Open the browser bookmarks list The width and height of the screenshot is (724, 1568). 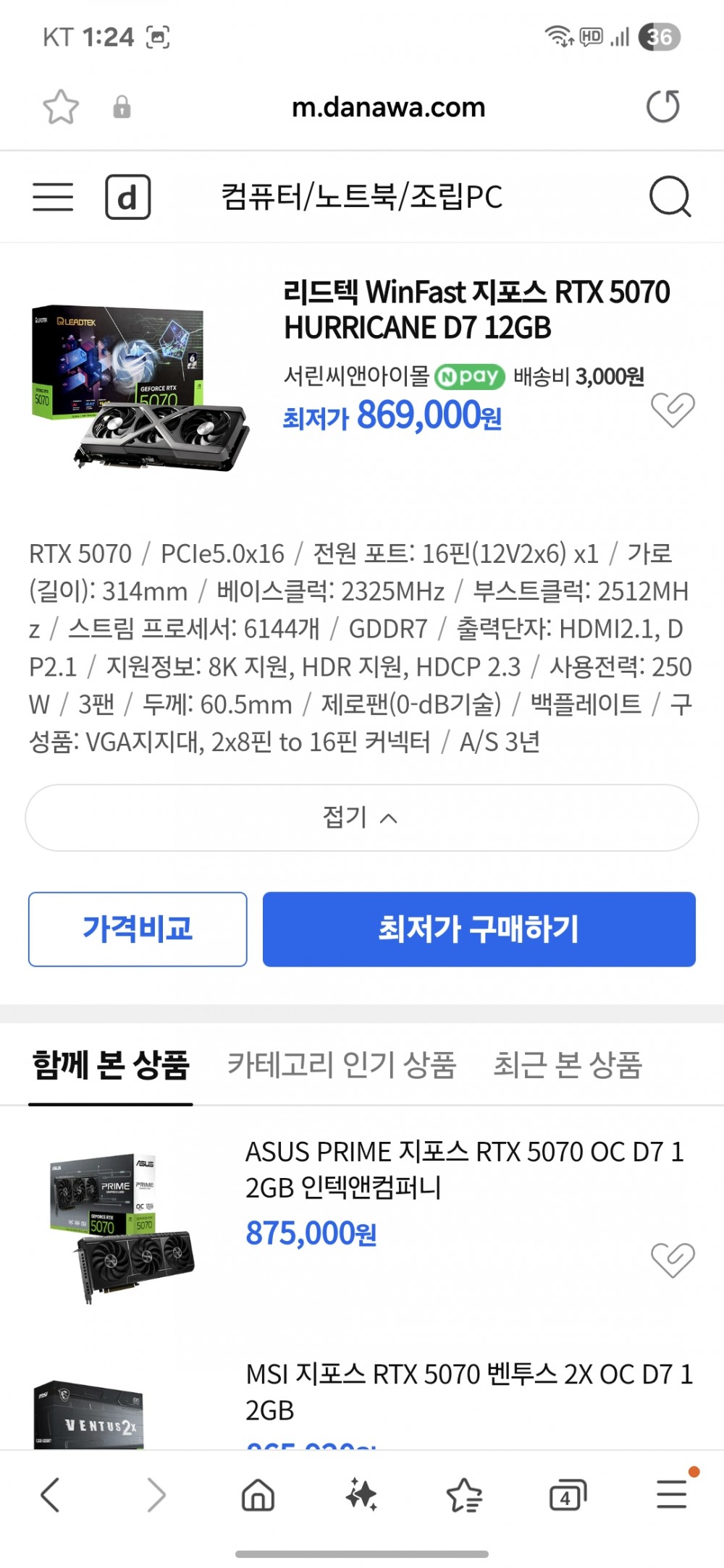(x=464, y=1495)
